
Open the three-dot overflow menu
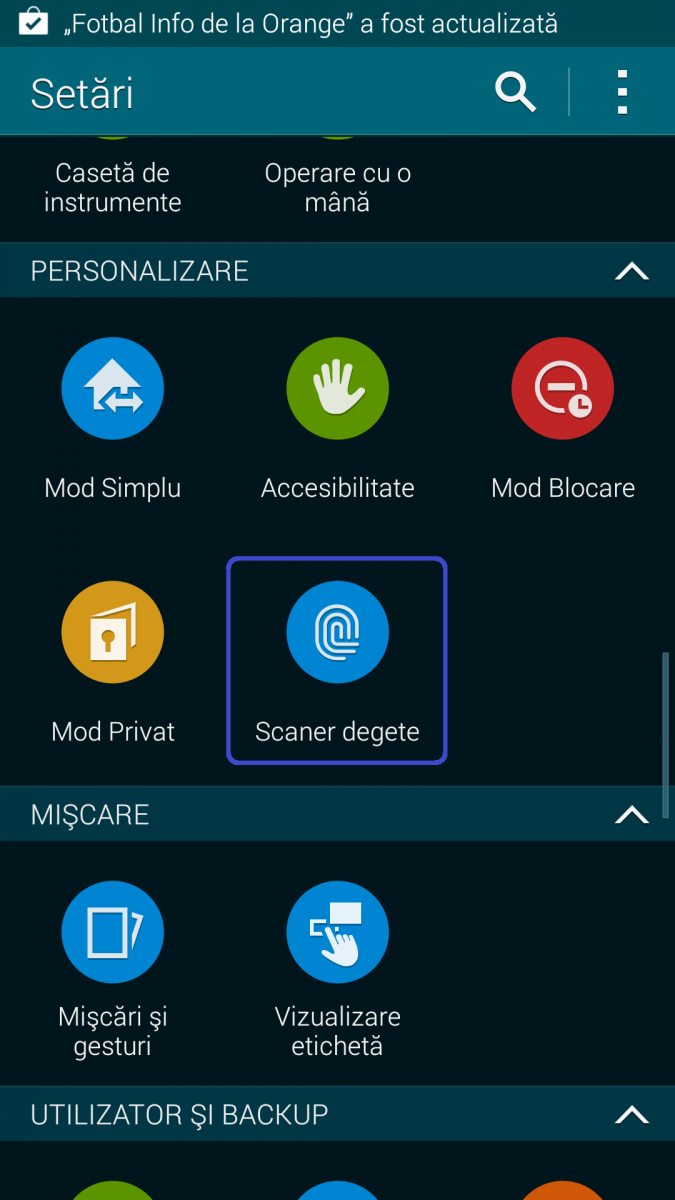pos(622,92)
